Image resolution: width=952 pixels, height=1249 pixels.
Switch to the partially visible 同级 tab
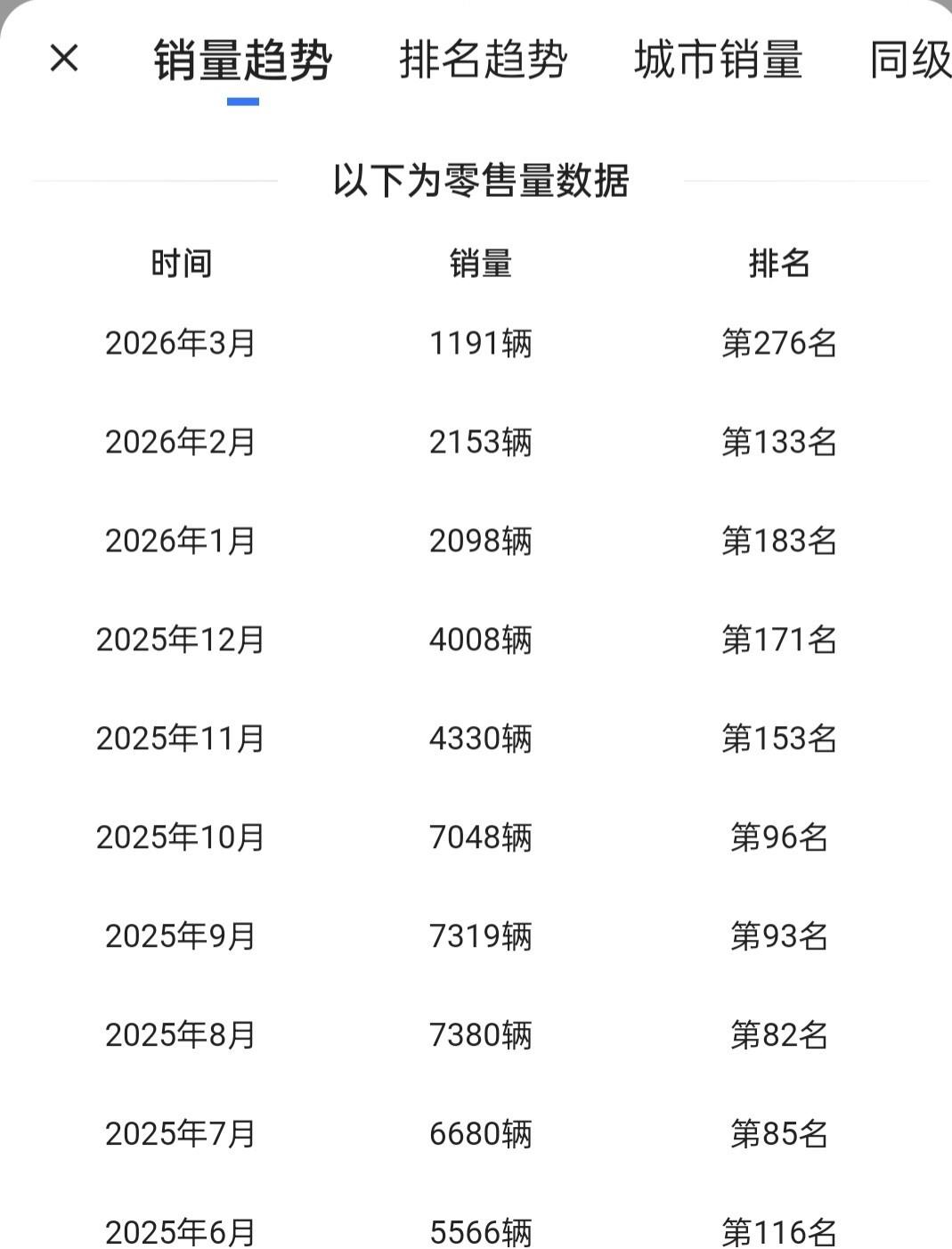910,61
